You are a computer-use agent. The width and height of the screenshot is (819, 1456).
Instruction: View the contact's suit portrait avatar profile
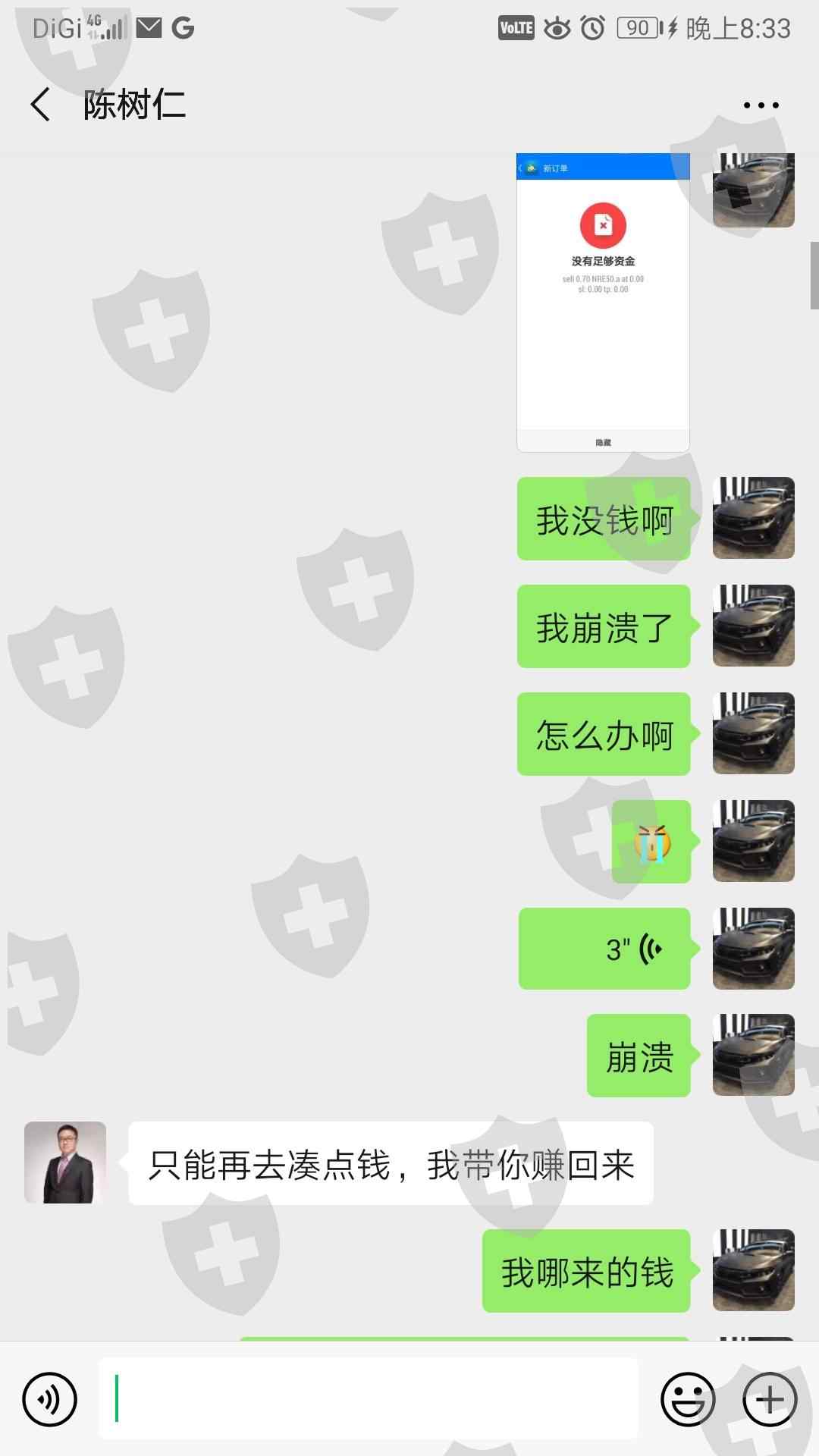click(65, 1163)
